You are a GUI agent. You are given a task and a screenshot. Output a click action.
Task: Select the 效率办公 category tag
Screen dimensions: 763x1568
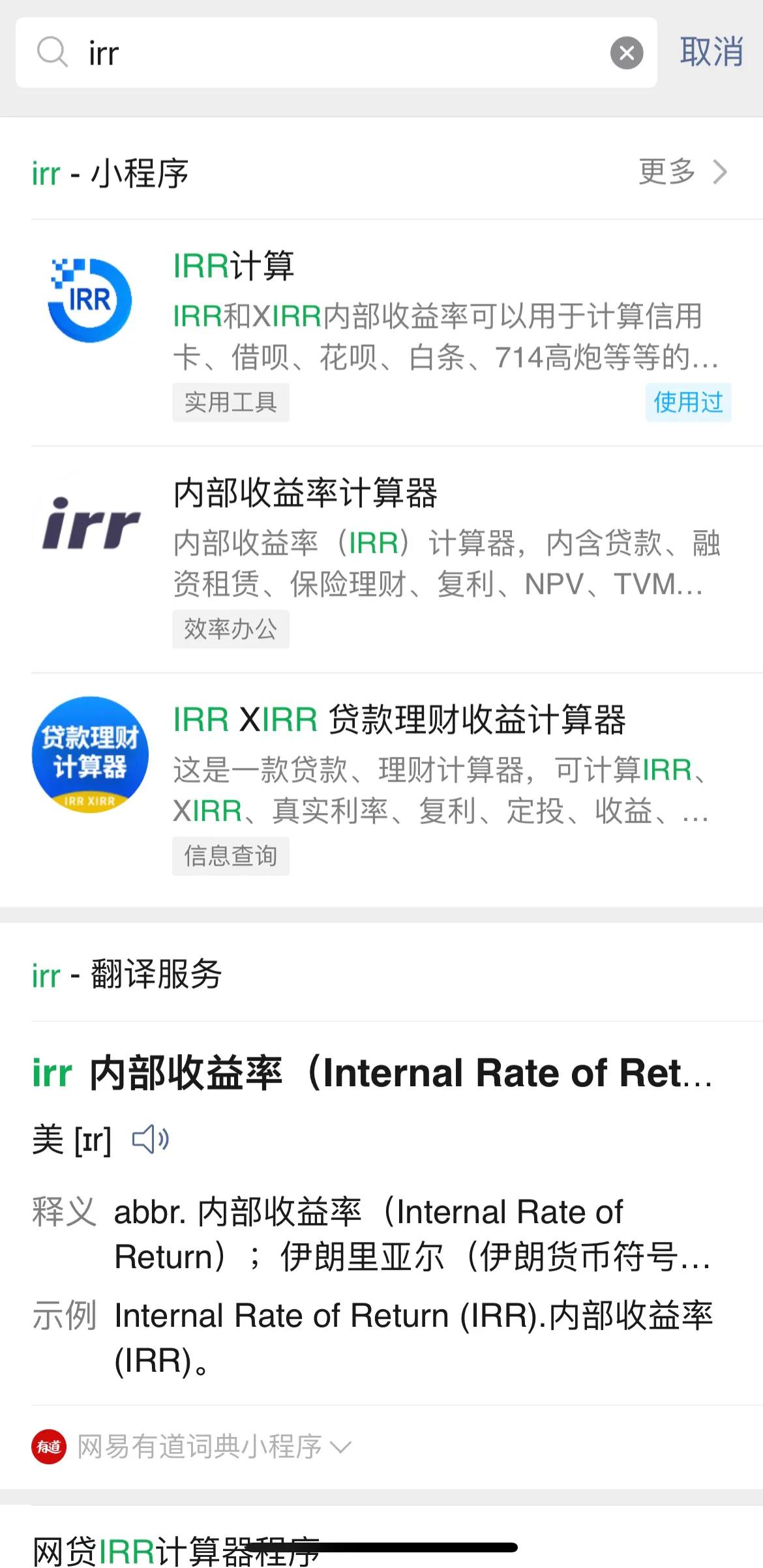[231, 629]
